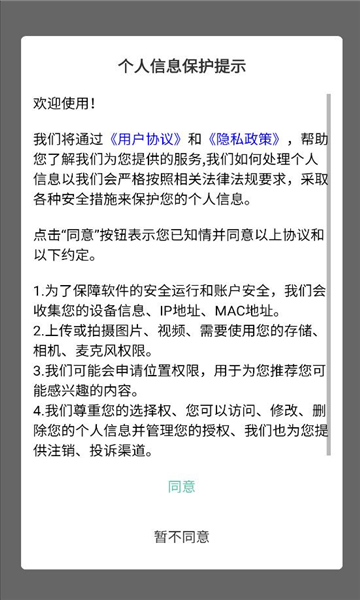Open the 《隐私政策》 link
The height and width of the screenshot is (600, 360).
[244, 140]
